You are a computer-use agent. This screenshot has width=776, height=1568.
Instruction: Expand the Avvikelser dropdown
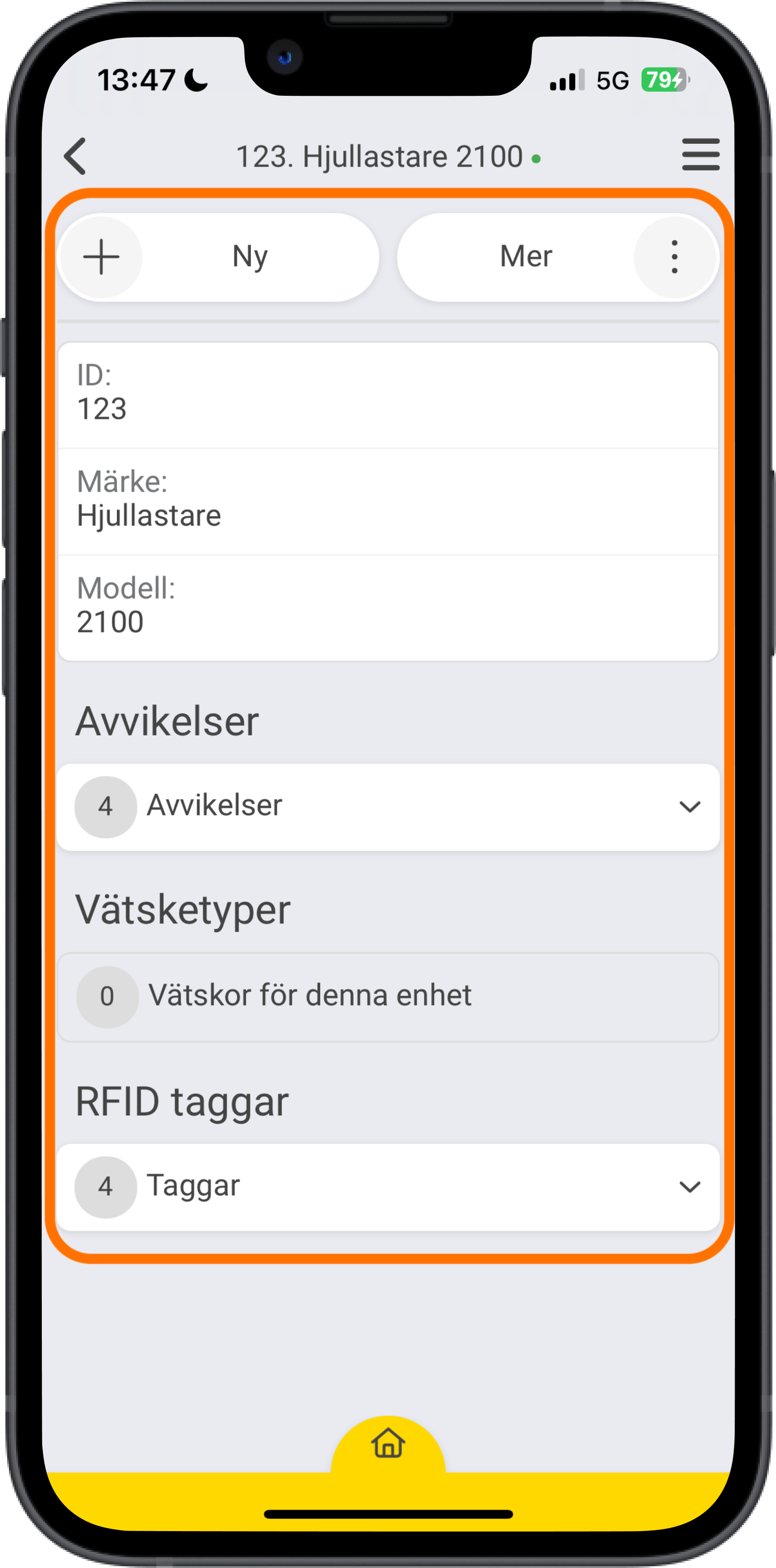tap(388, 807)
